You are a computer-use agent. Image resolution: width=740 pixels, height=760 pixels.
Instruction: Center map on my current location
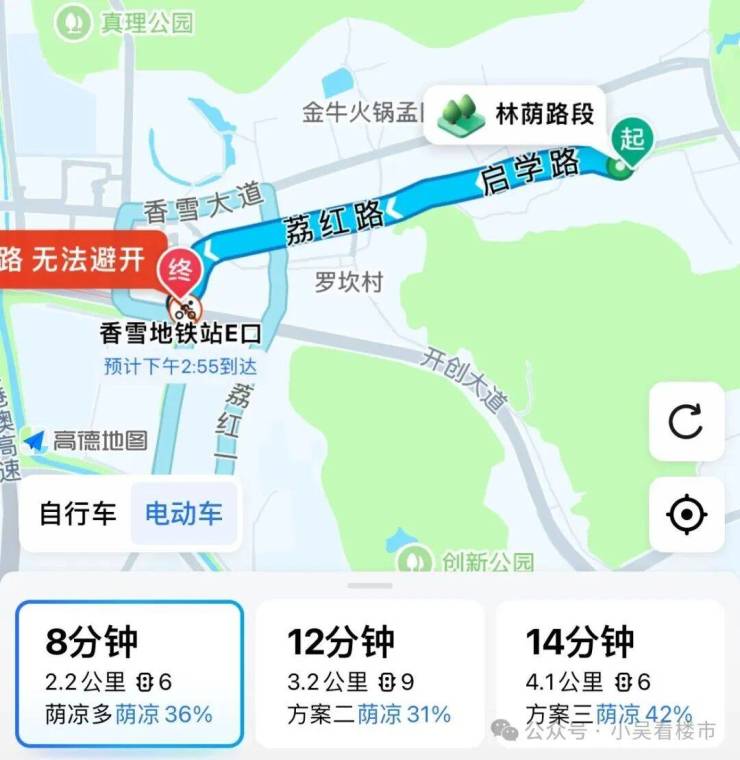tap(686, 515)
